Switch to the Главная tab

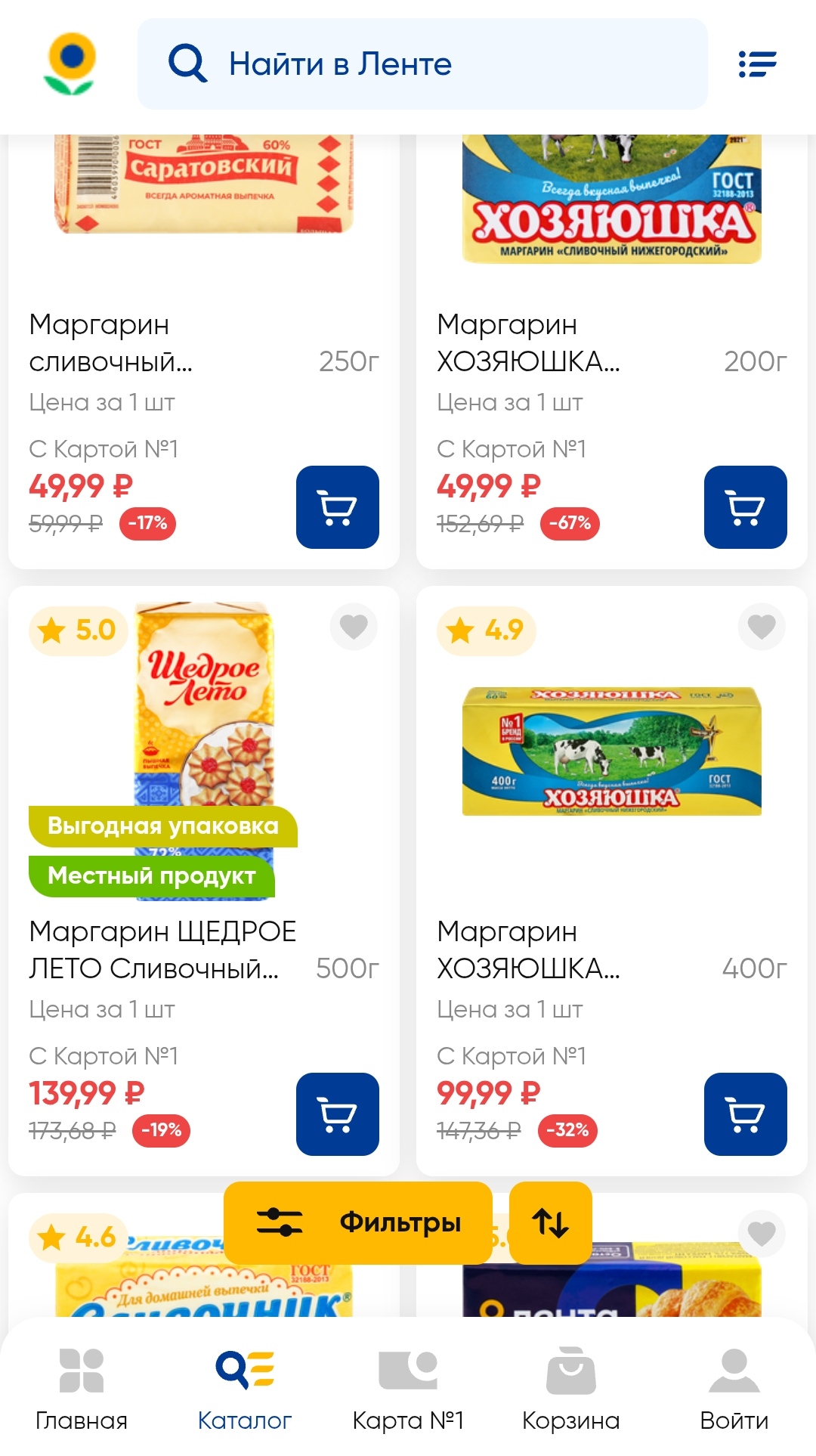click(x=82, y=1388)
